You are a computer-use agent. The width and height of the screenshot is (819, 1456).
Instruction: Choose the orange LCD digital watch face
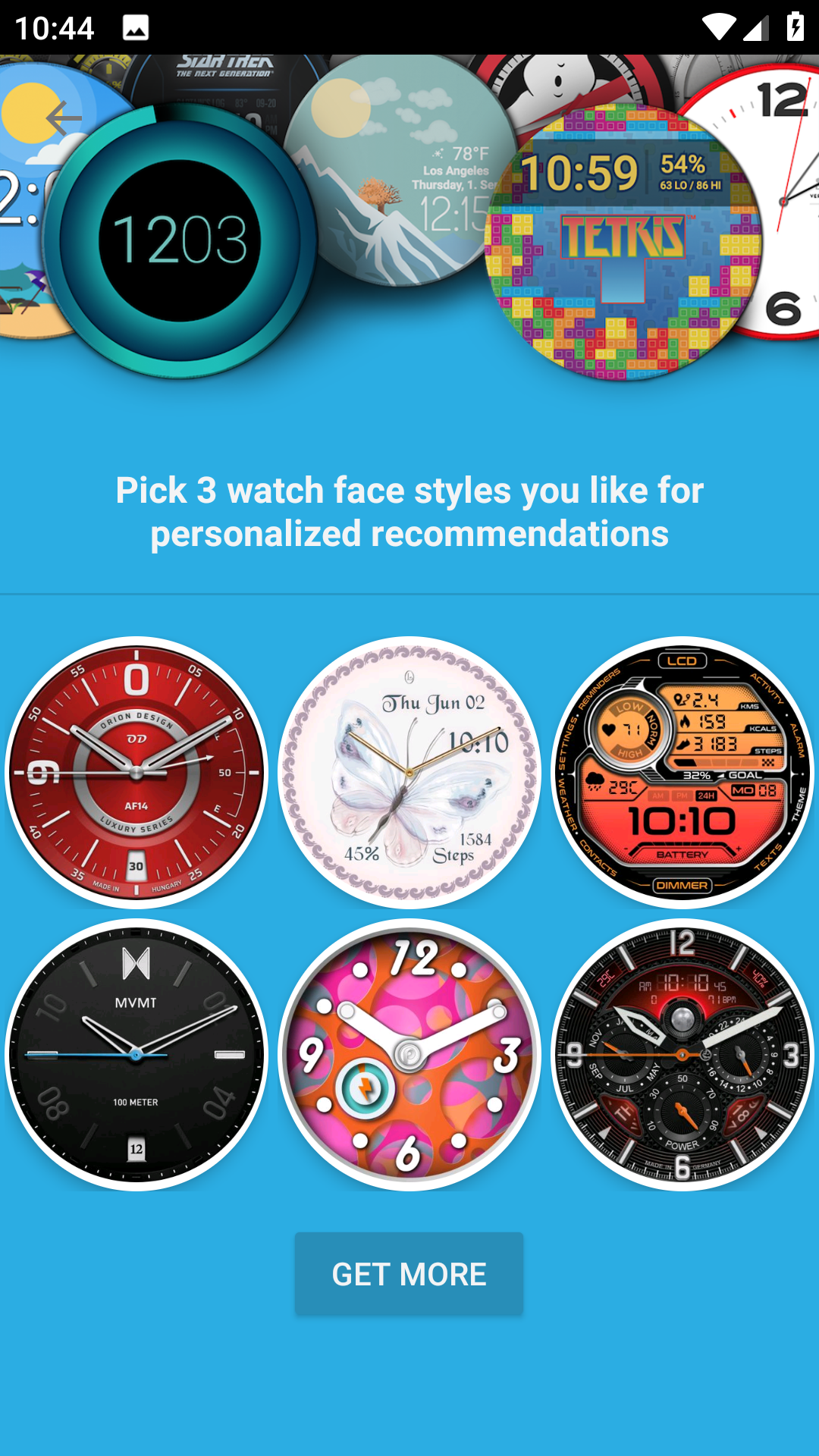pyautogui.click(x=682, y=772)
